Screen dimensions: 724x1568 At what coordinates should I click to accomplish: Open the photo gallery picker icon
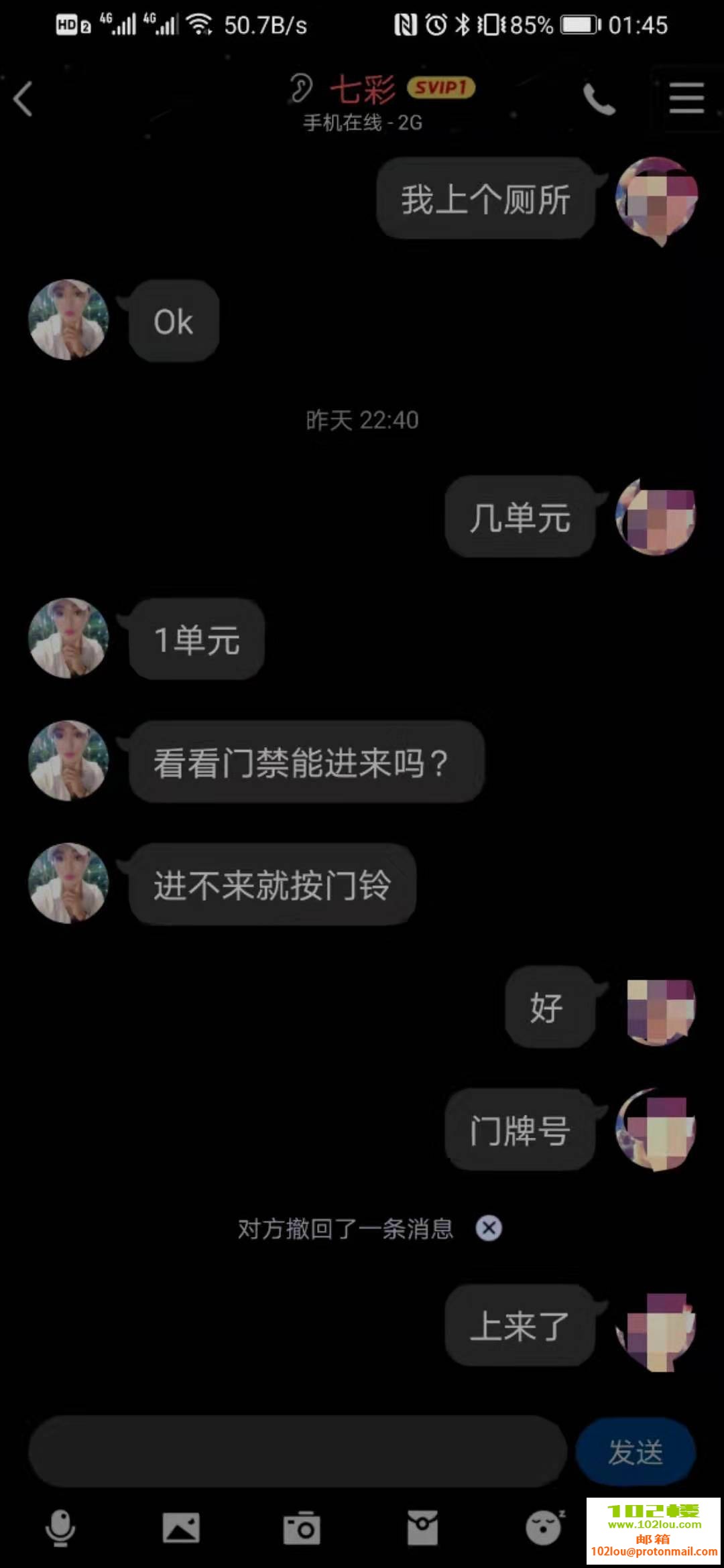point(181,1528)
